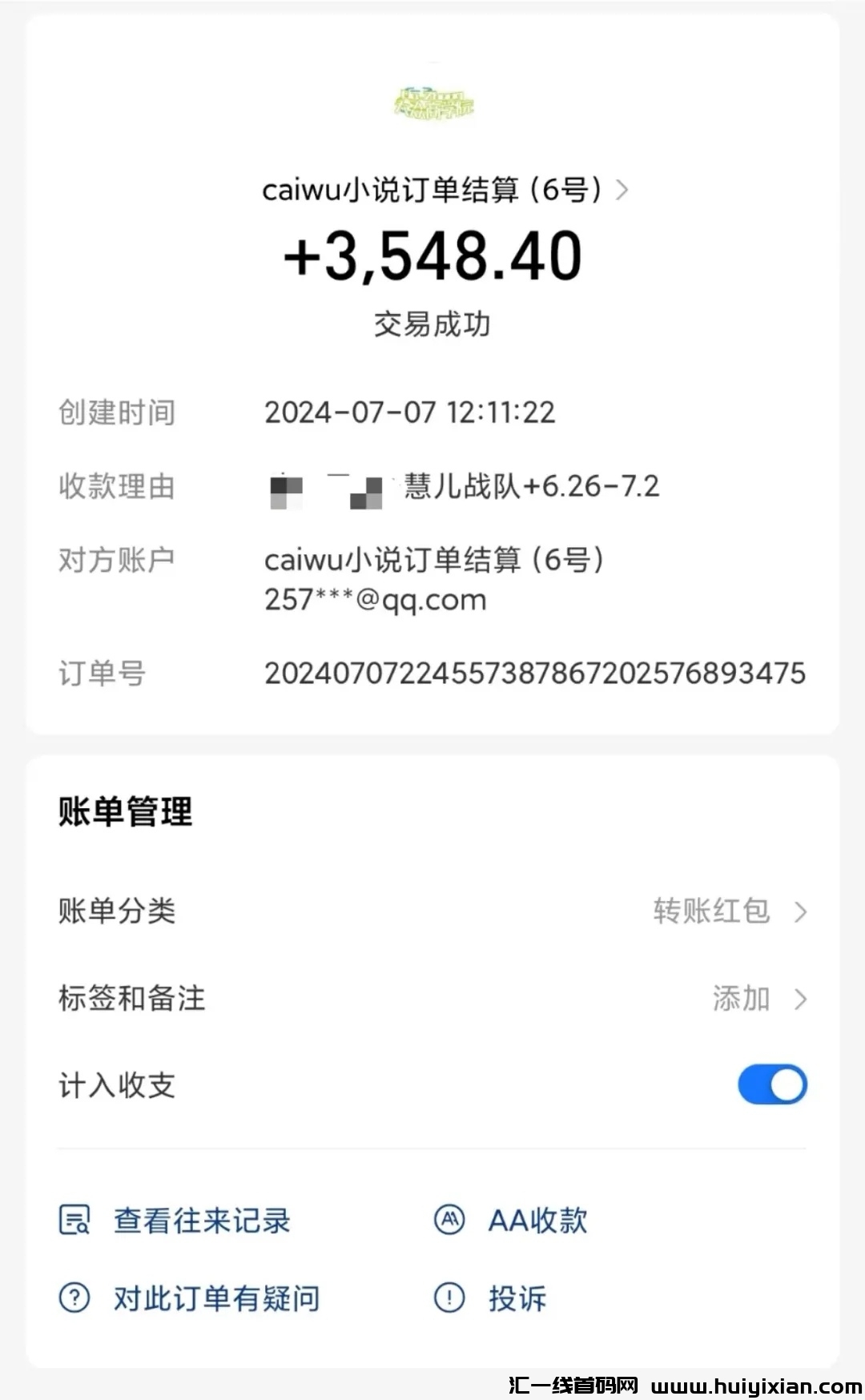Click the 账单管理 section header

pos(124,811)
